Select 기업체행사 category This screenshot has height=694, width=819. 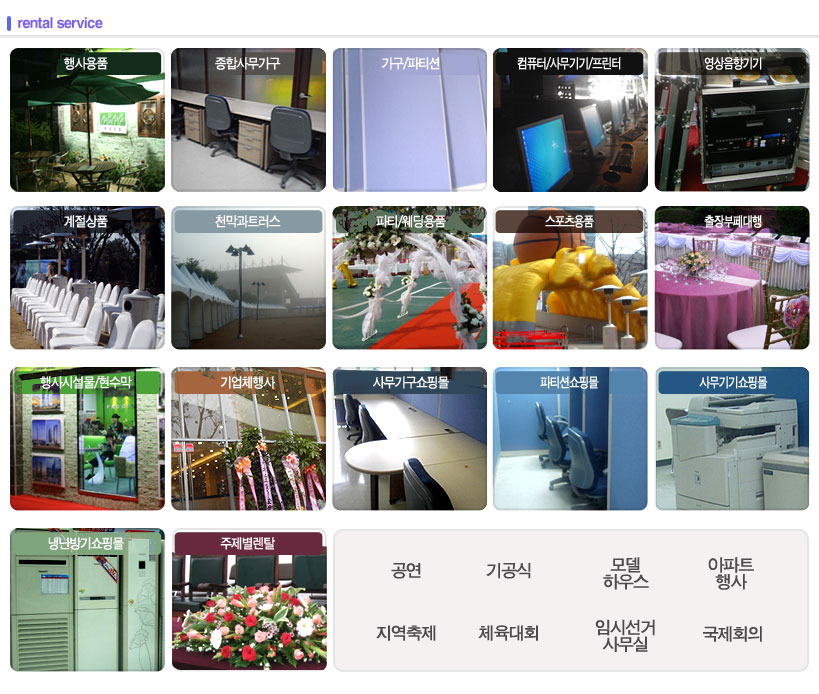click(x=248, y=439)
